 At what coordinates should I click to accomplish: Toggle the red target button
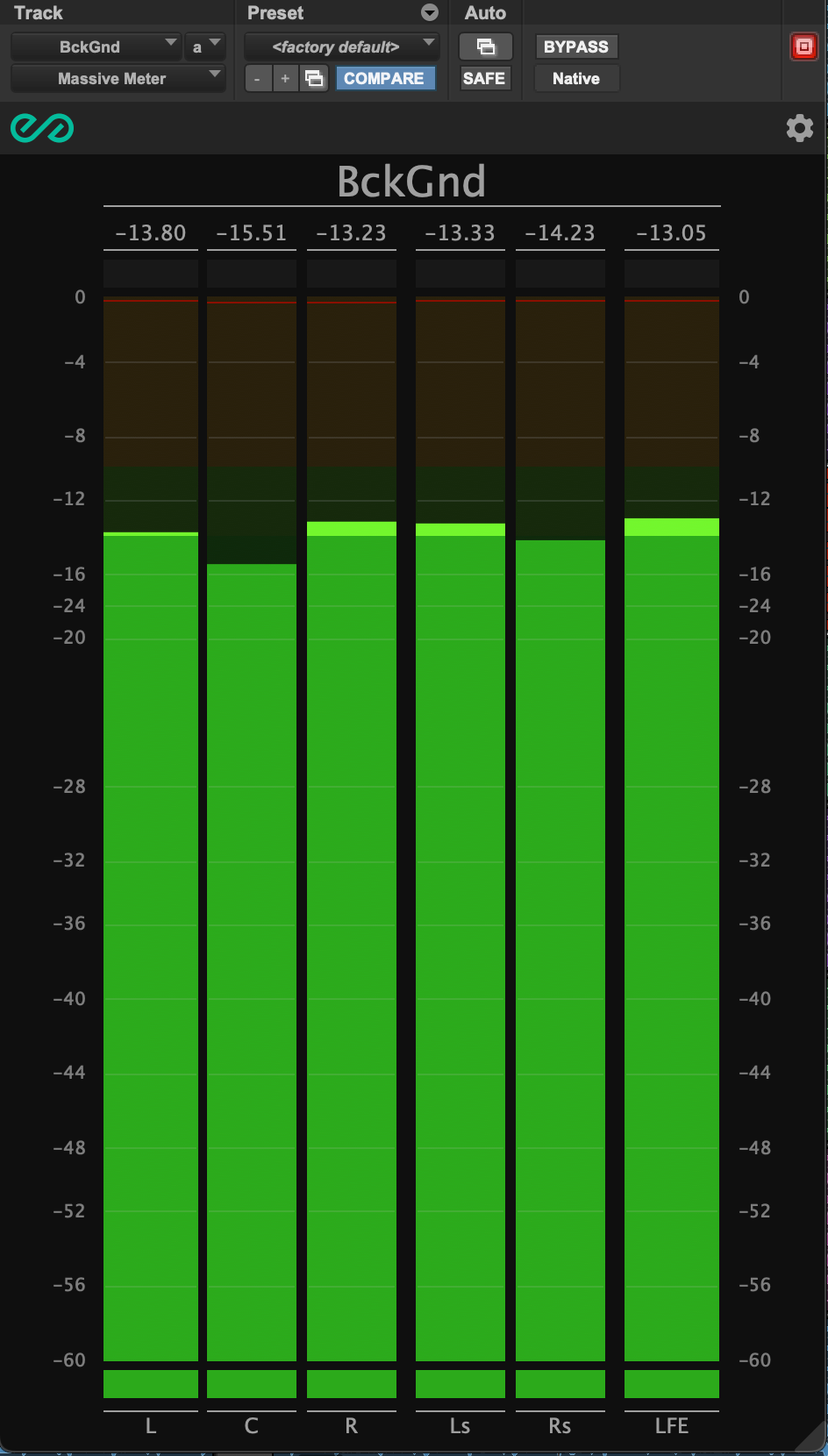click(x=803, y=46)
